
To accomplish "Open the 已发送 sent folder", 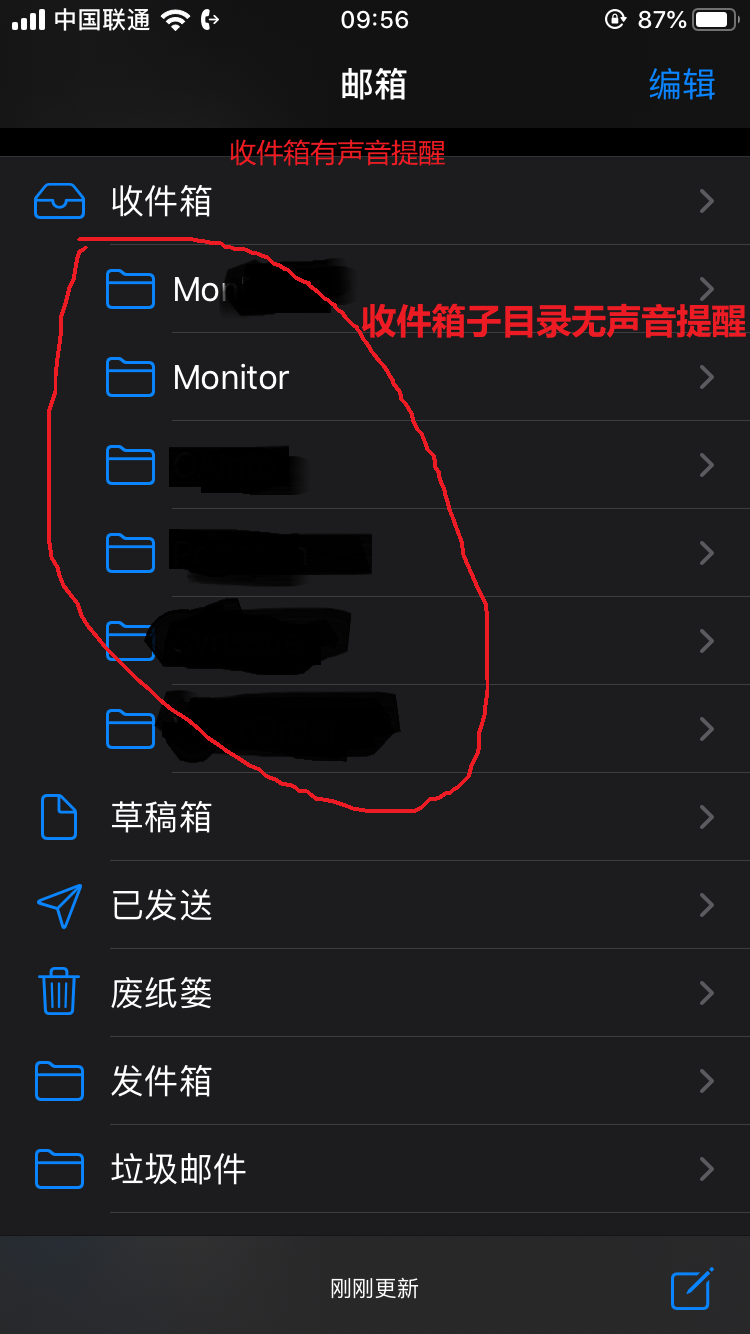I will (x=162, y=905).
